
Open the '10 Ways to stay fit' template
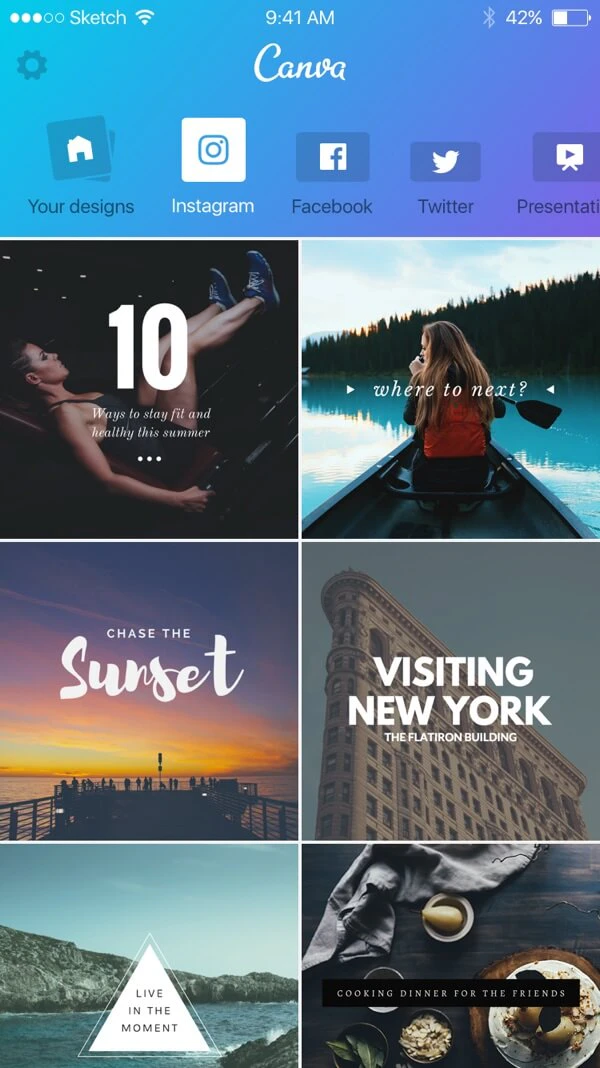[x=149, y=389]
